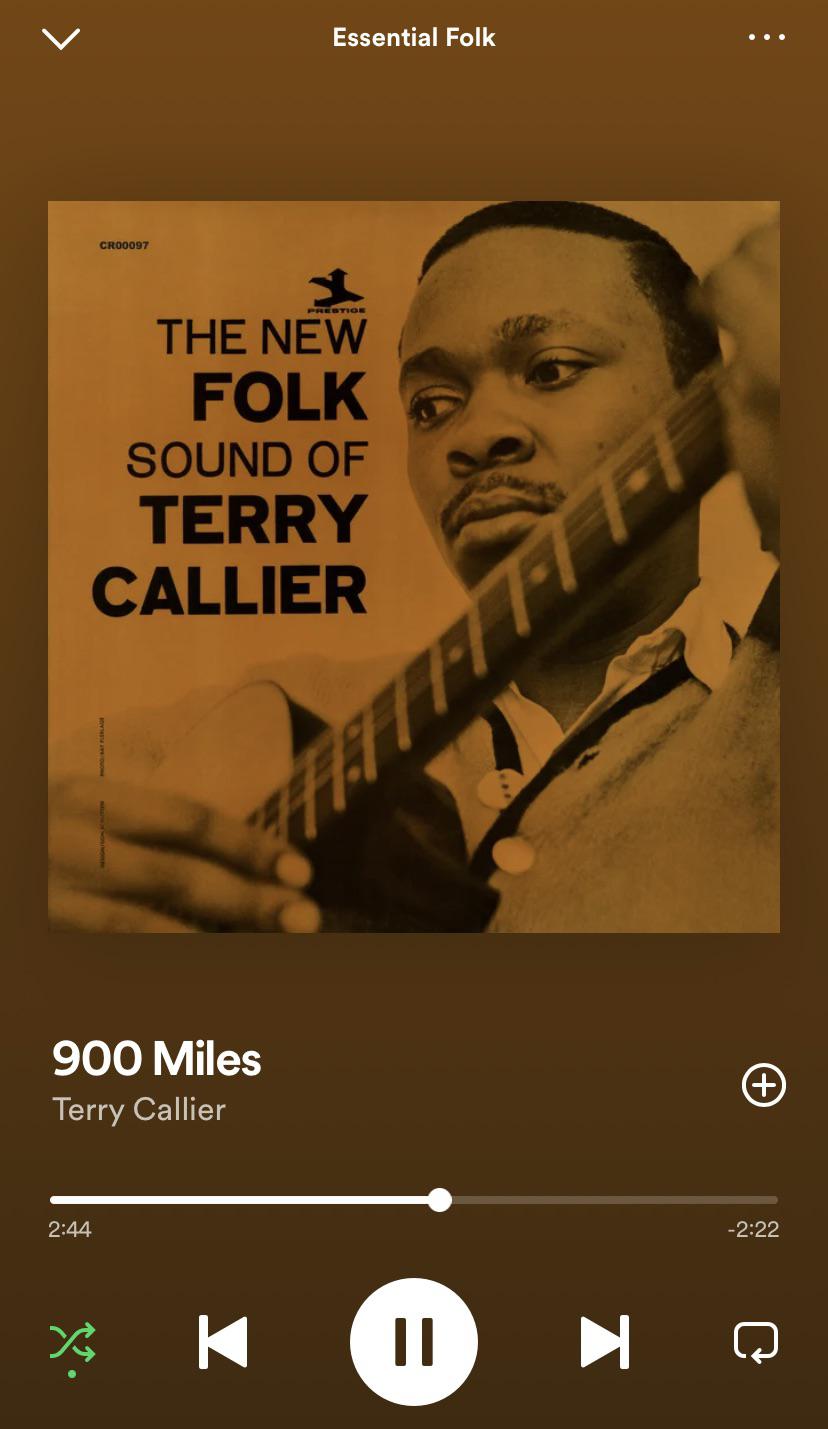View Terry Callier's artist page
This screenshot has width=828, height=1429.
coord(138,1110)
